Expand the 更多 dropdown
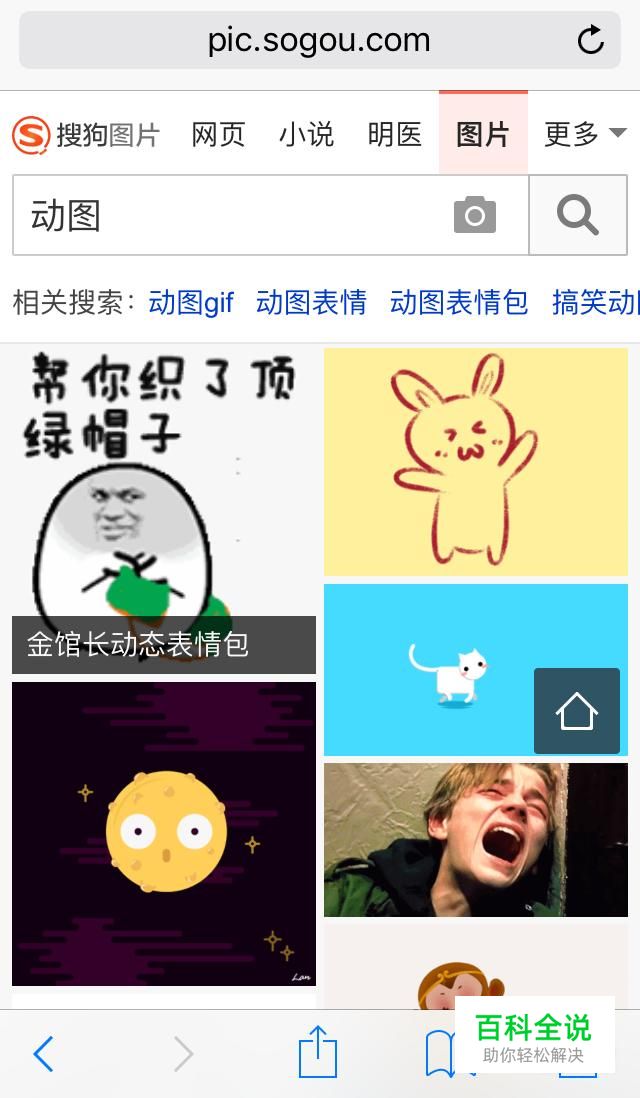Image resolution: width=640 pixels, height=1098 pixels. (584, 134)
